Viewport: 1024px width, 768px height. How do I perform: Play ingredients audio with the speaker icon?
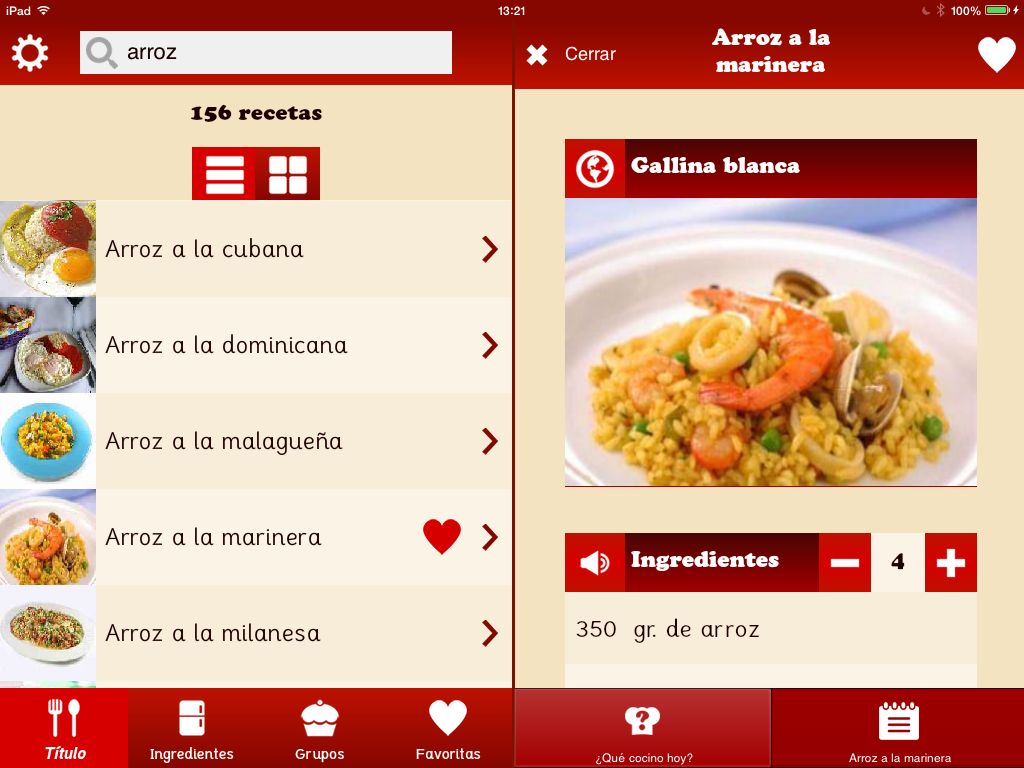click(x=595, y=562)
